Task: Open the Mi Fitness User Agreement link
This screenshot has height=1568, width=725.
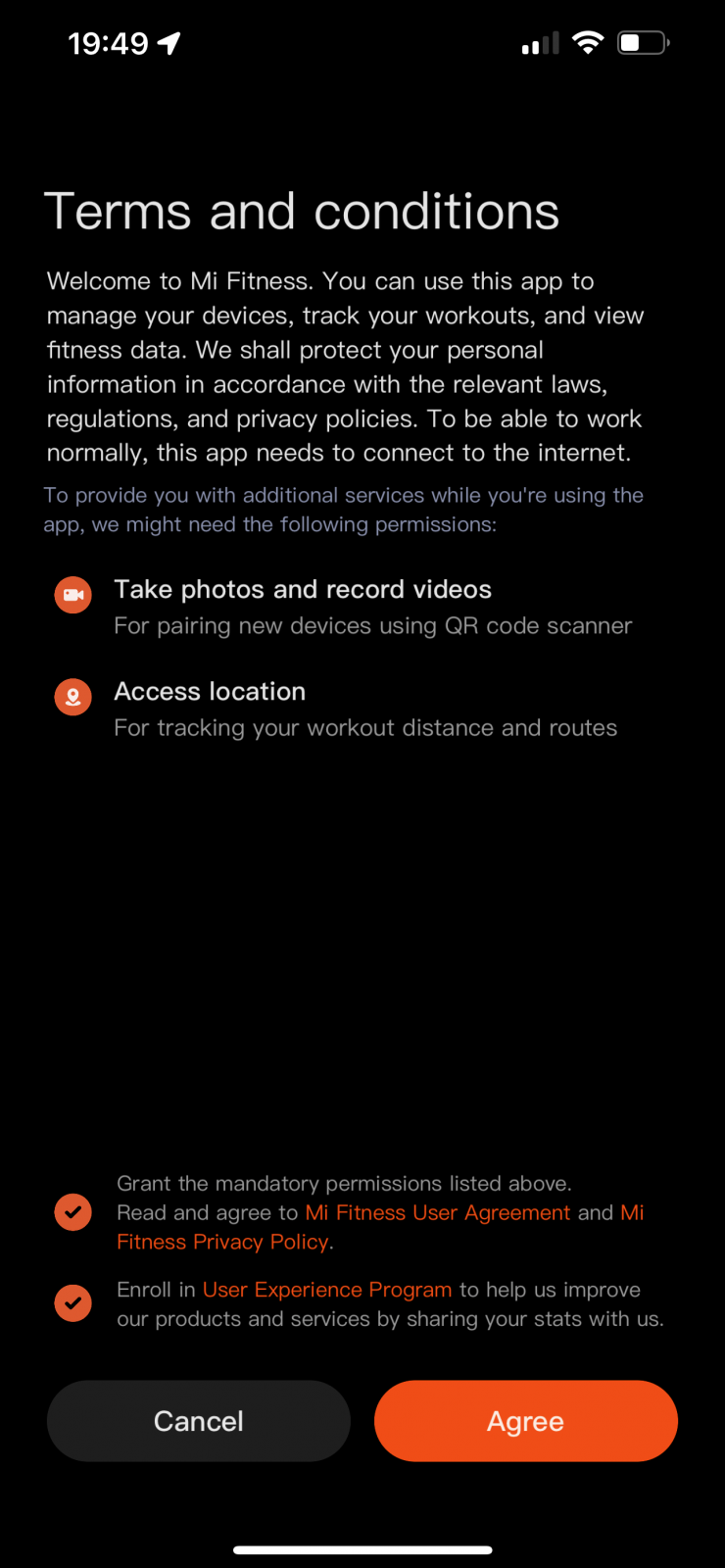Action: [438, 1213]
